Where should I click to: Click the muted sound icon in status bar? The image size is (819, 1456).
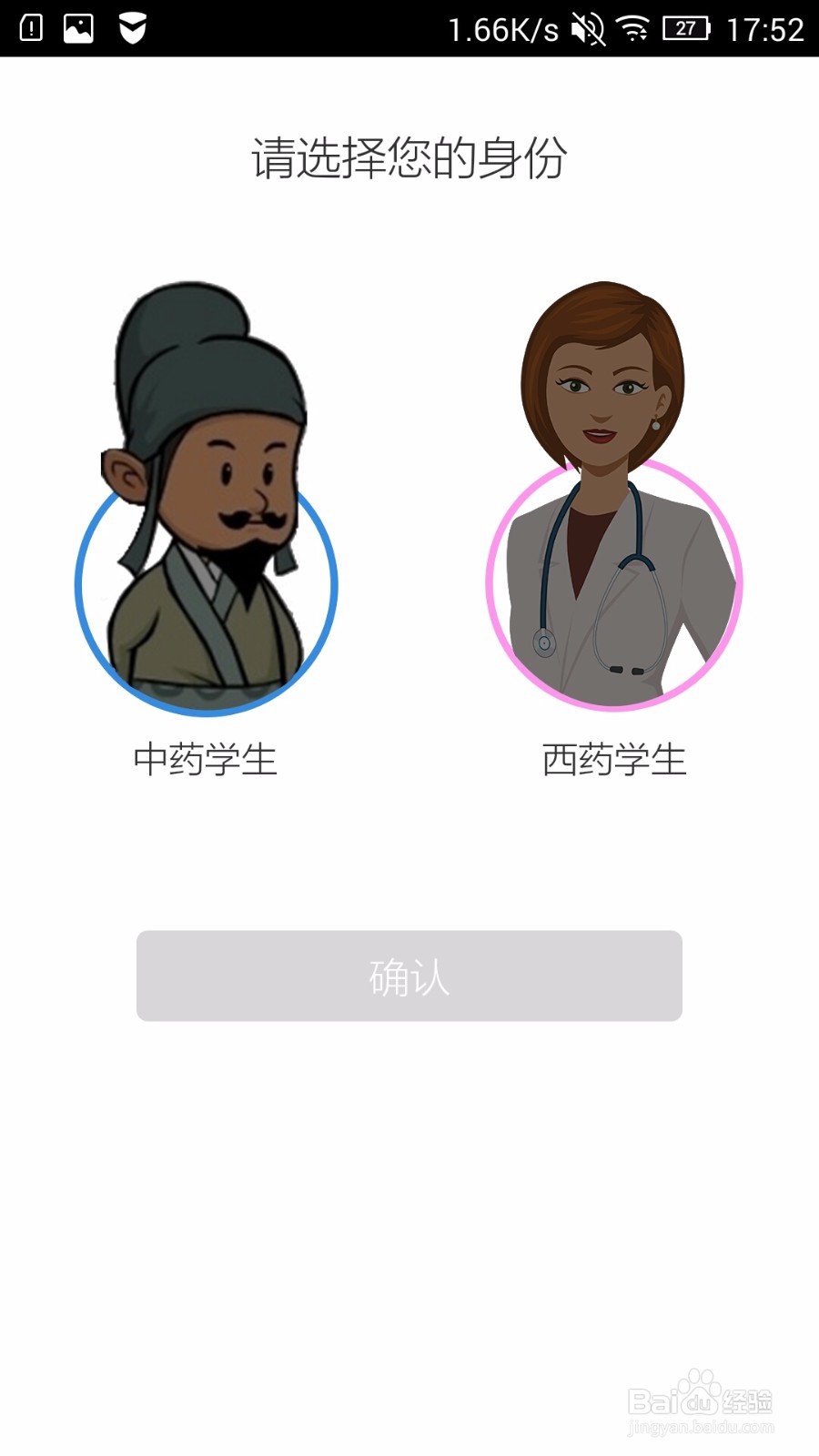click(588, 29)
